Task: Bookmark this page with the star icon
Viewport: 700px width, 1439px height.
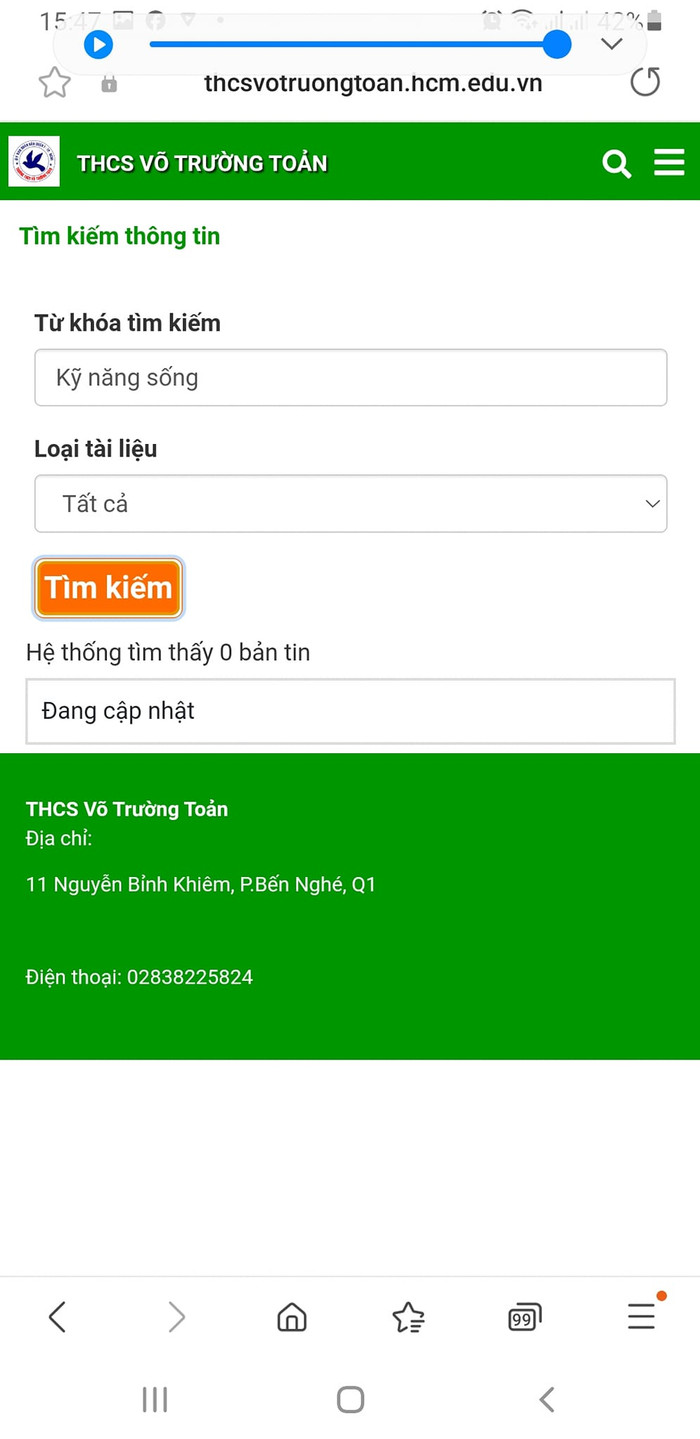Action: point(55,83)
